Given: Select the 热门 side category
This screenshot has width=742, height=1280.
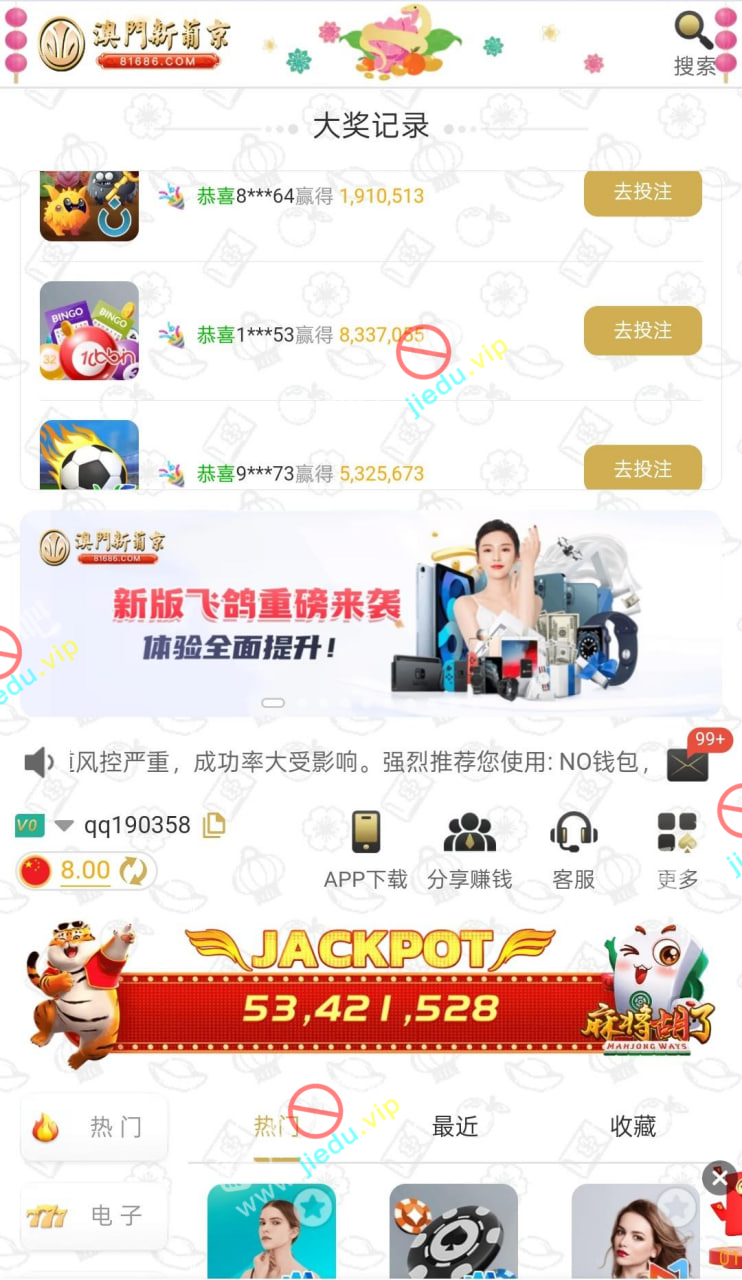Looking at the screenshot, I should (95, 1127).
